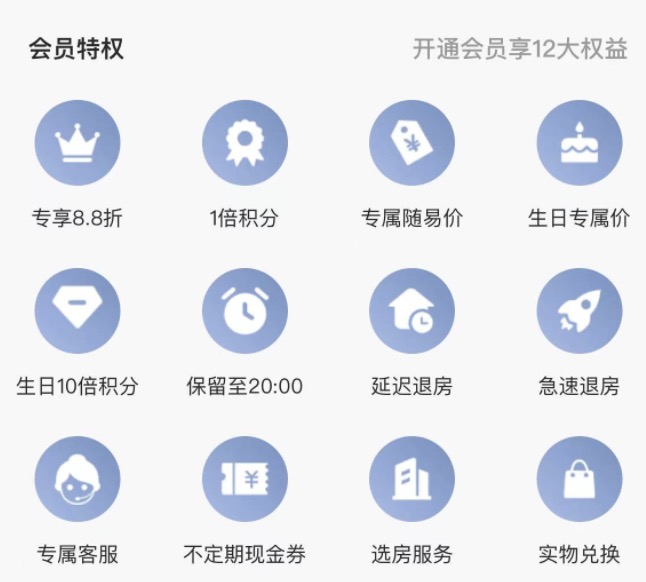Tap the 急速退房 rocket icon
Image resolution: width=646 pixels, height=582 pixels.
tap(579, 311)
